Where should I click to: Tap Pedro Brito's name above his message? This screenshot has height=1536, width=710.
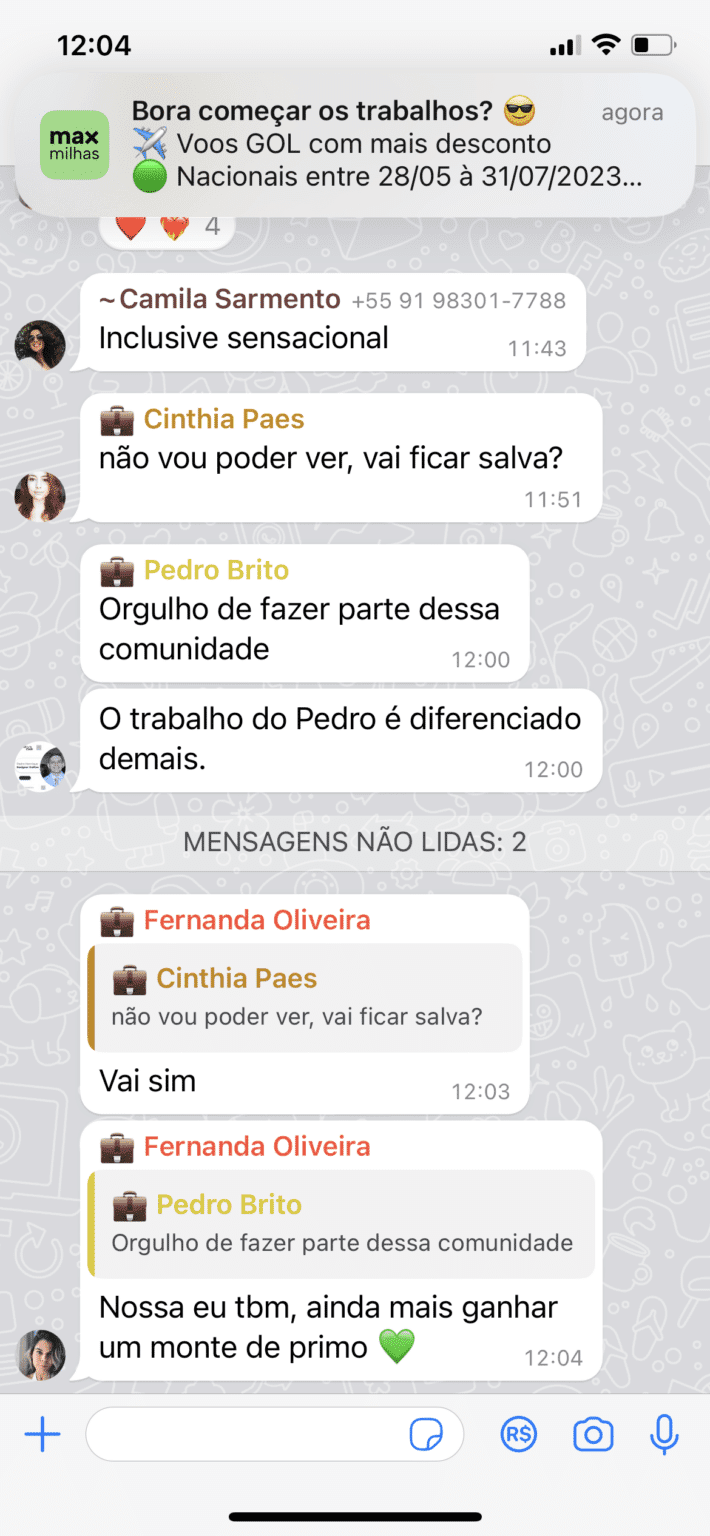click(x=216, y=570)
